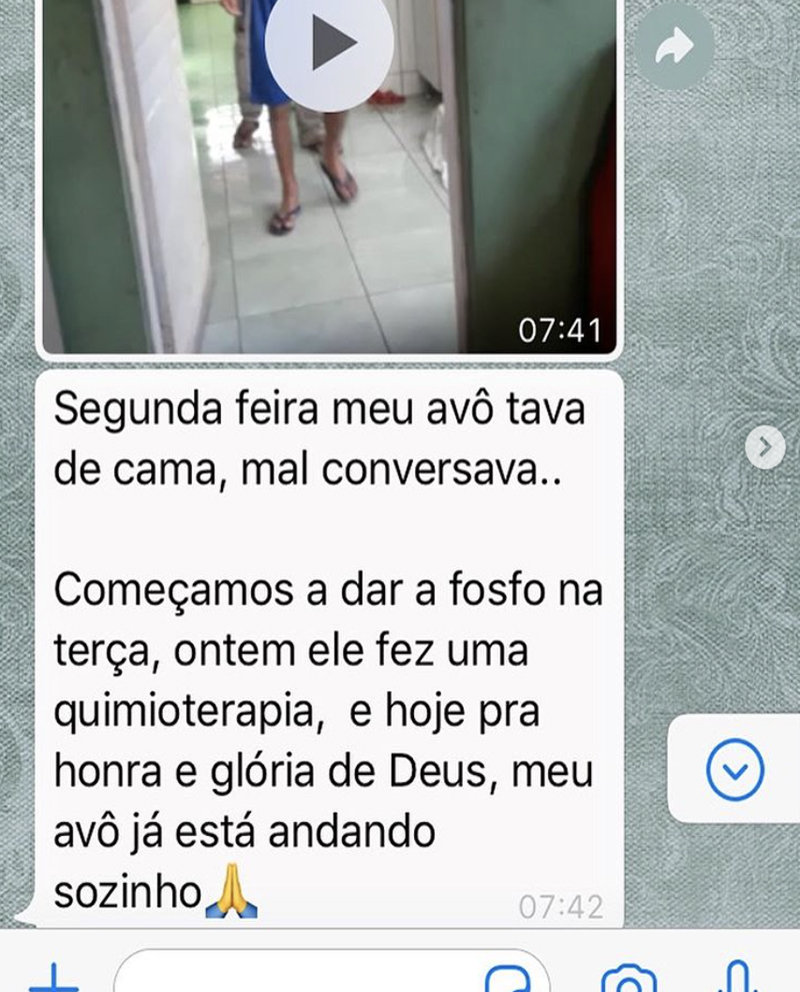Open the camera to take a photo

(629, 980)
